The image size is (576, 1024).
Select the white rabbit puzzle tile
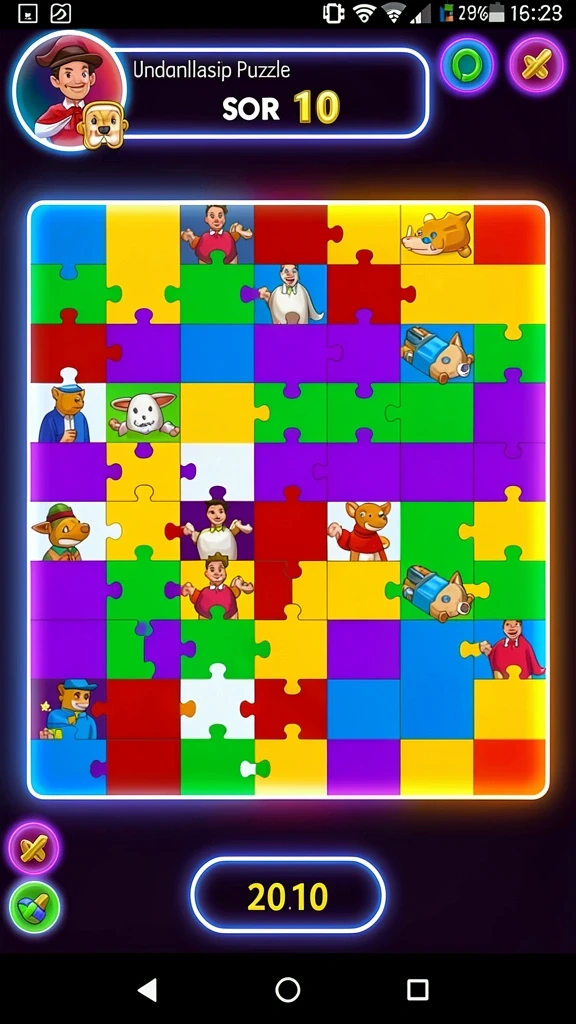click(143, 413)
